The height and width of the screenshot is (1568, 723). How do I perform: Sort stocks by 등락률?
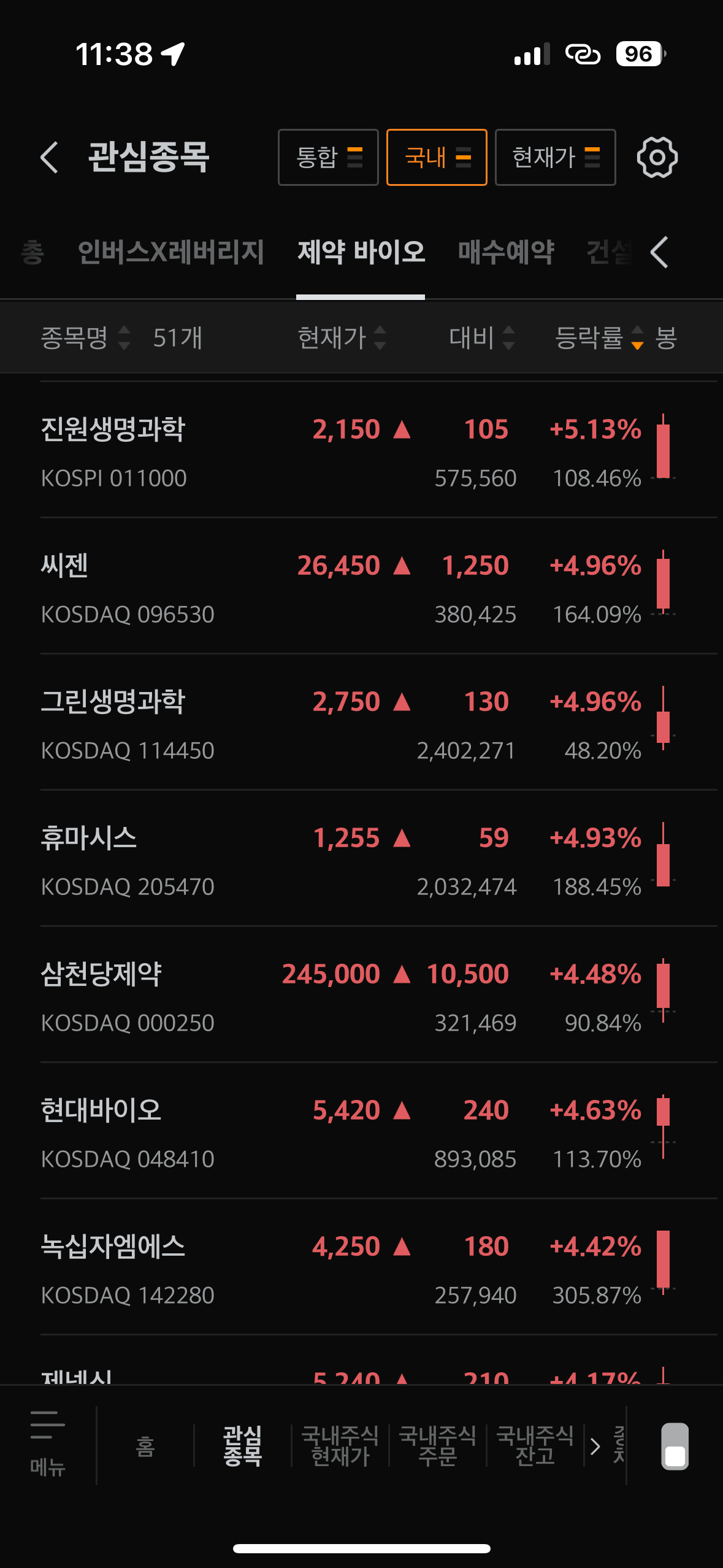coord(599,337)
